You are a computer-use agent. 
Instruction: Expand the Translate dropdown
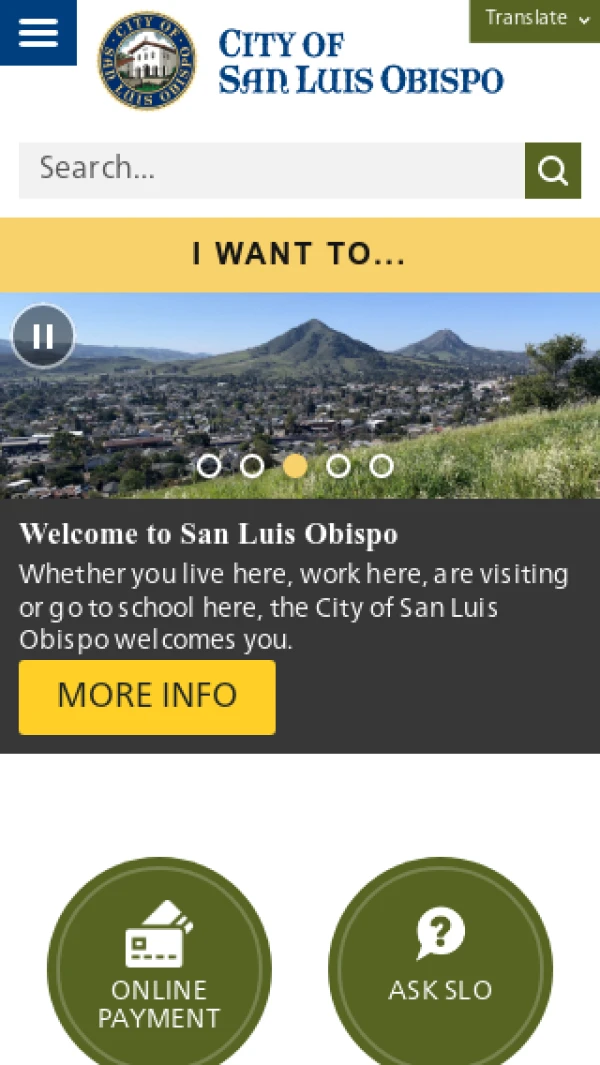(x=535, y=20)
